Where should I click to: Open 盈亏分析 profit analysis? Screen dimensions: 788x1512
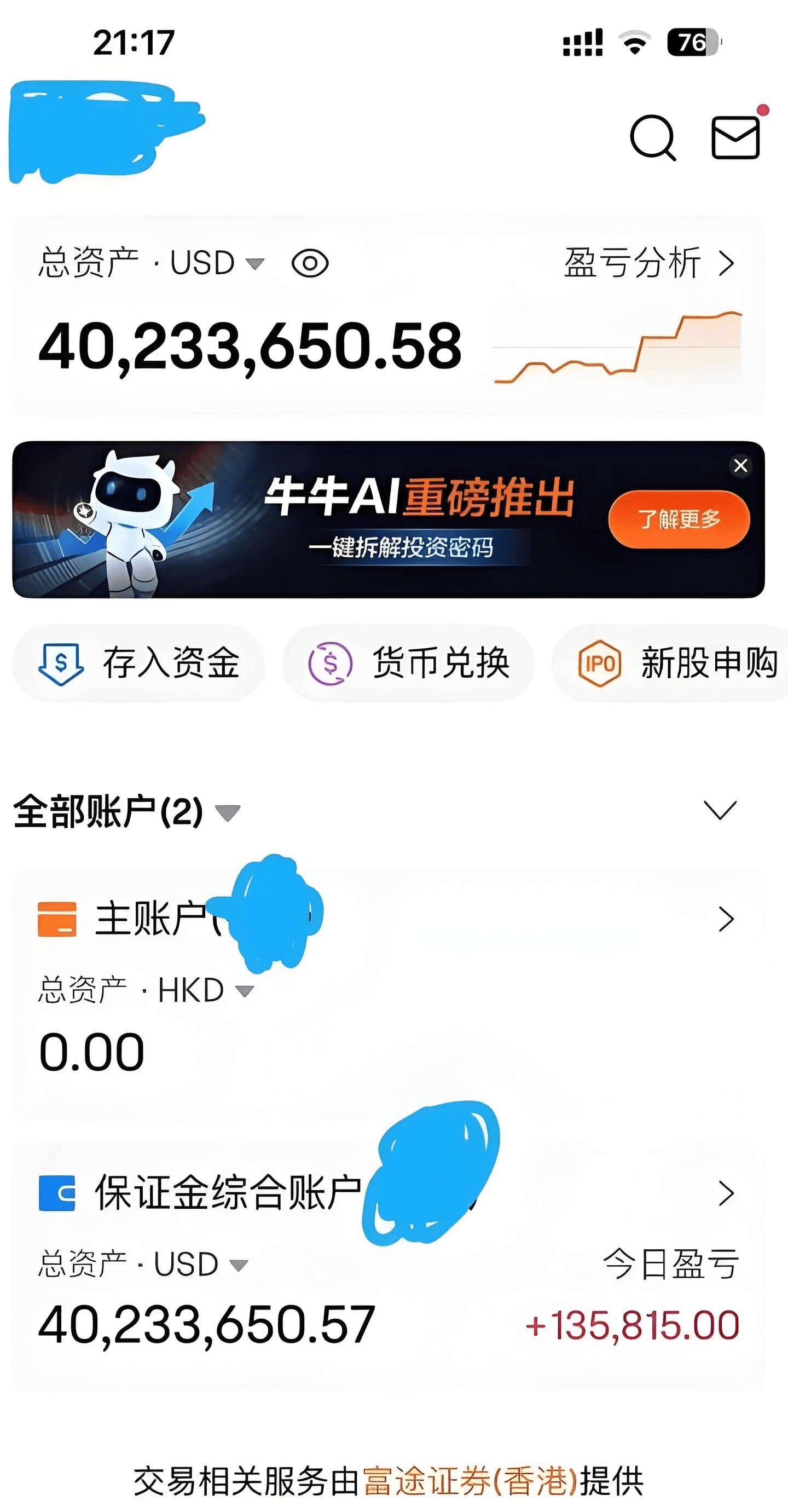pos(648,262)
